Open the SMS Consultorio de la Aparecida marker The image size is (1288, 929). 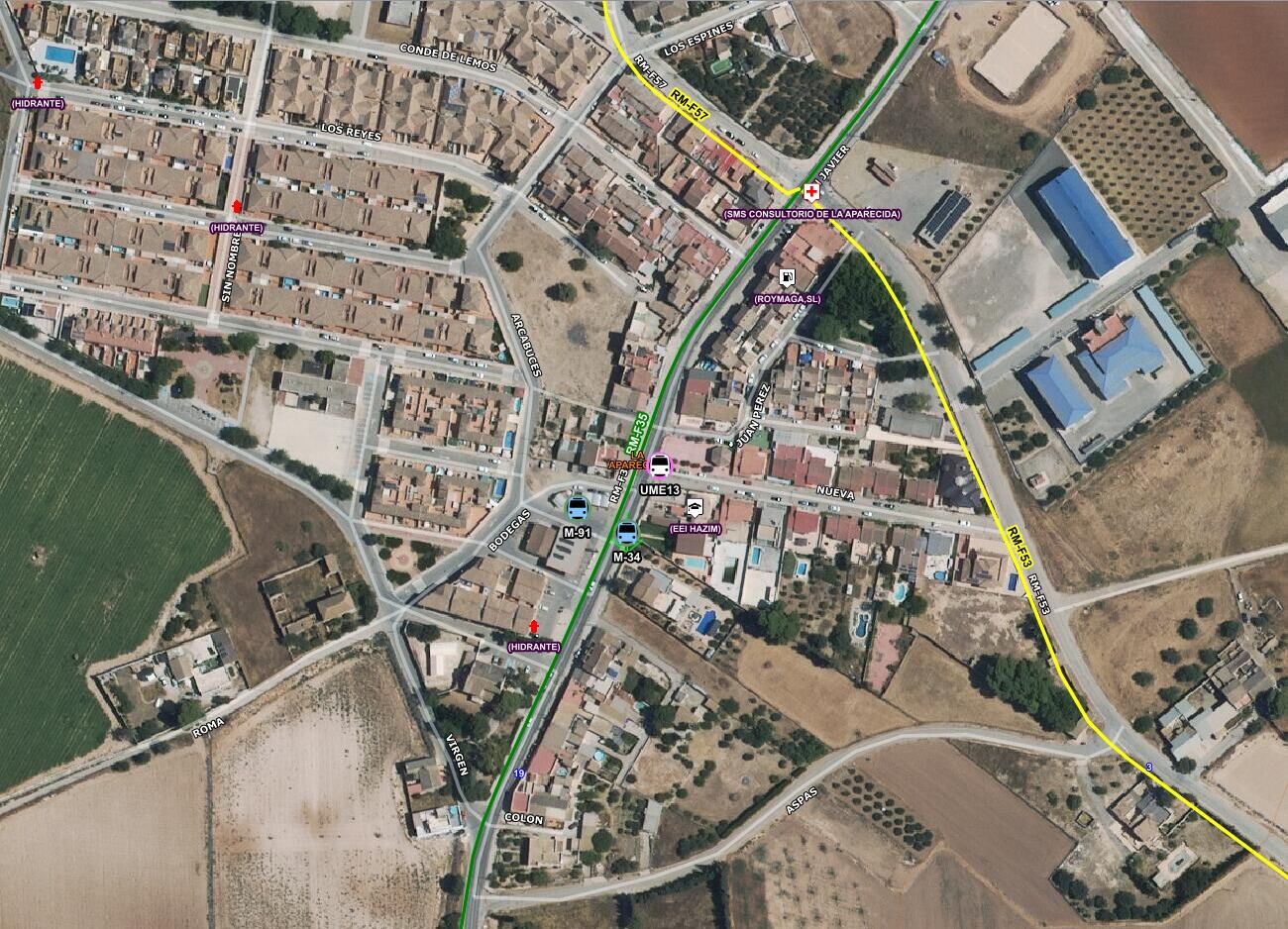(x=811, y=192)
